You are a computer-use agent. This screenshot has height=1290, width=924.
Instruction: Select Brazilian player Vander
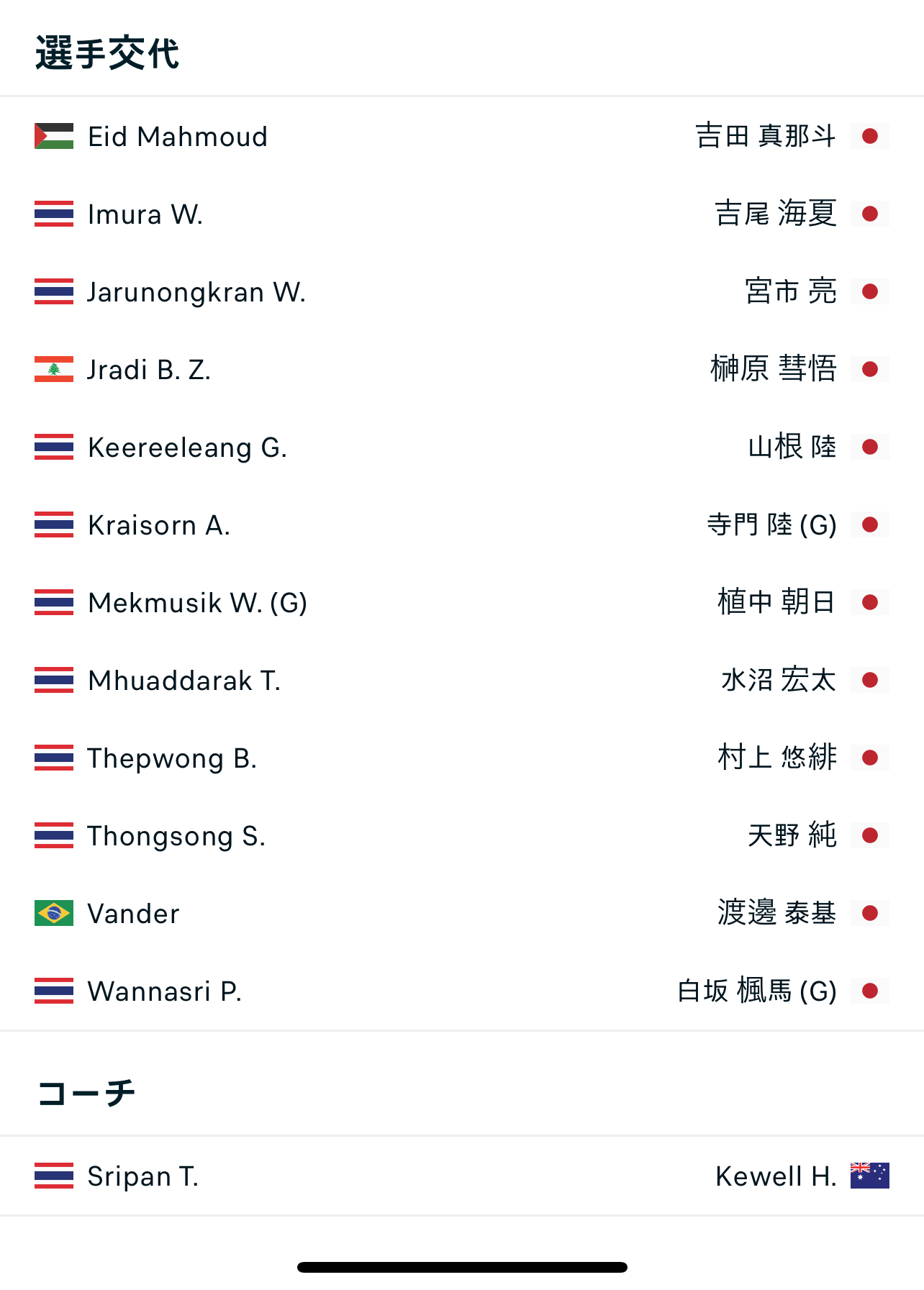(133, 914)
